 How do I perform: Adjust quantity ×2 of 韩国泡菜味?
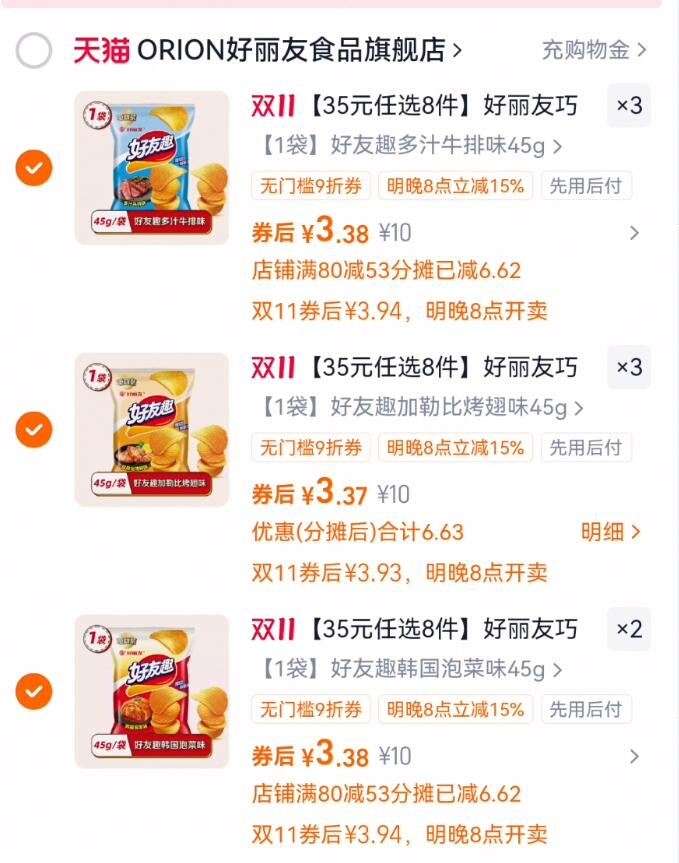click(x=628, y=629)
